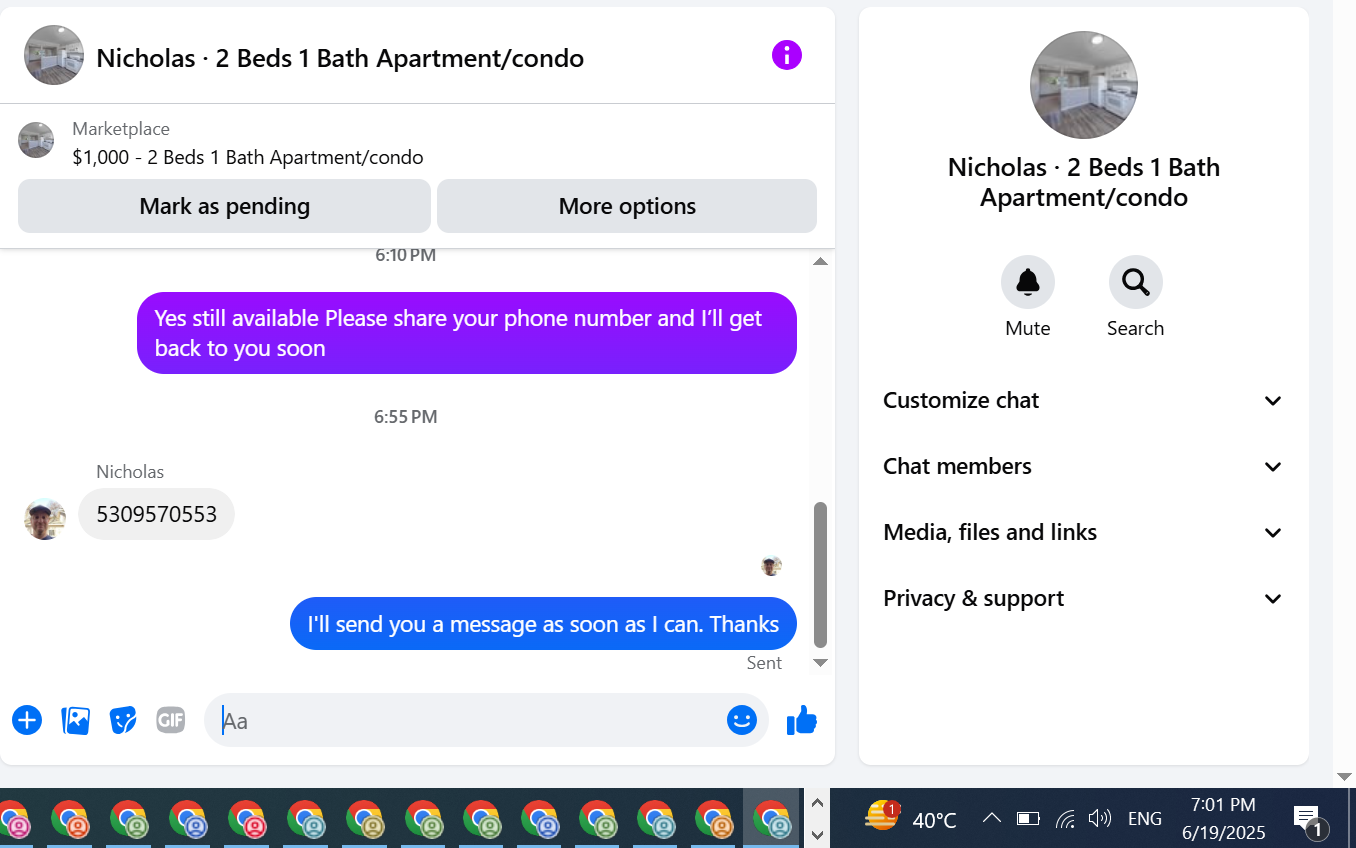
Task: Search within the conversation
Action: (x=1135, y=297)
